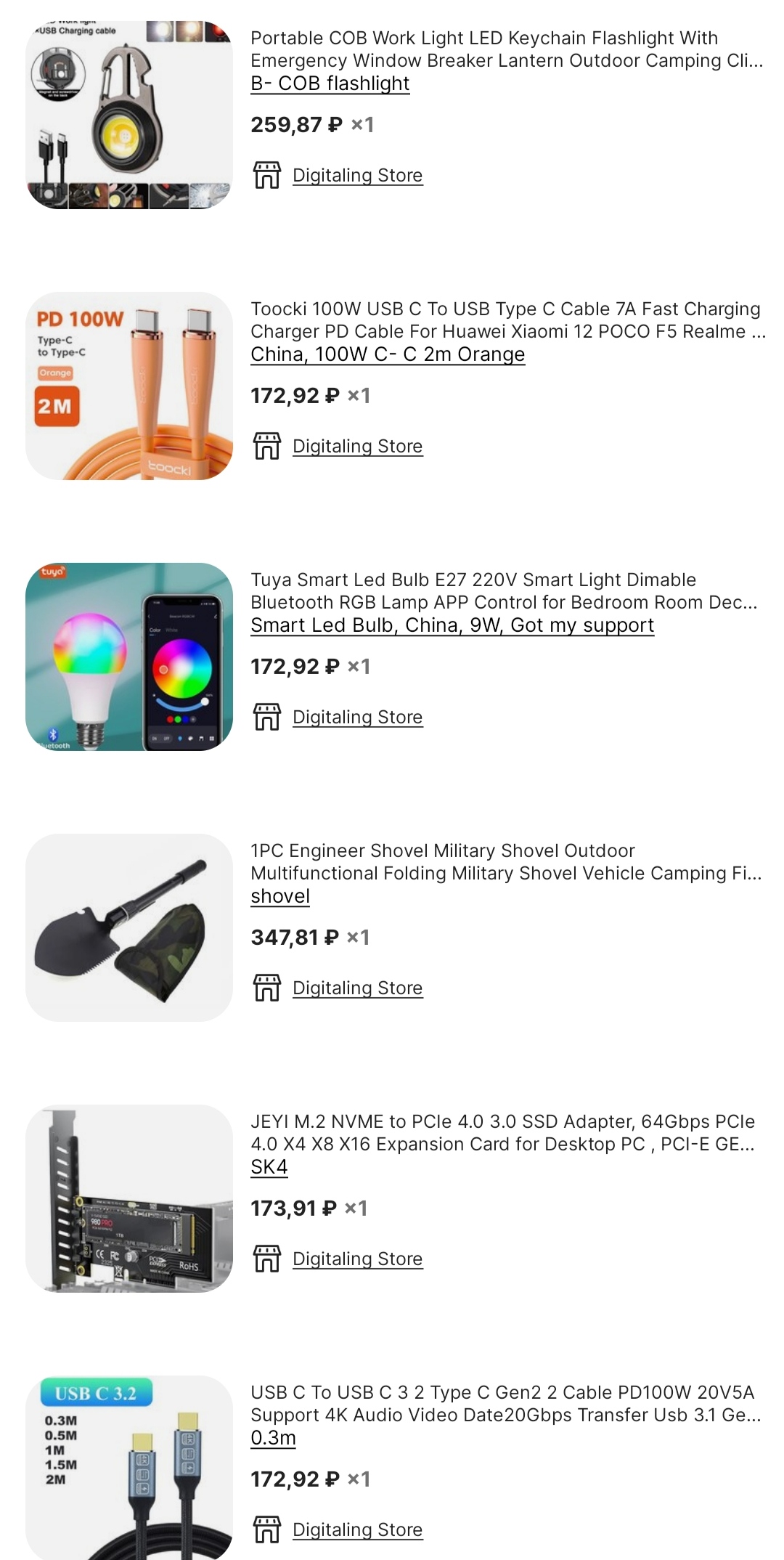Open the JEYI SSD adapter product image

click(129, 1198)
